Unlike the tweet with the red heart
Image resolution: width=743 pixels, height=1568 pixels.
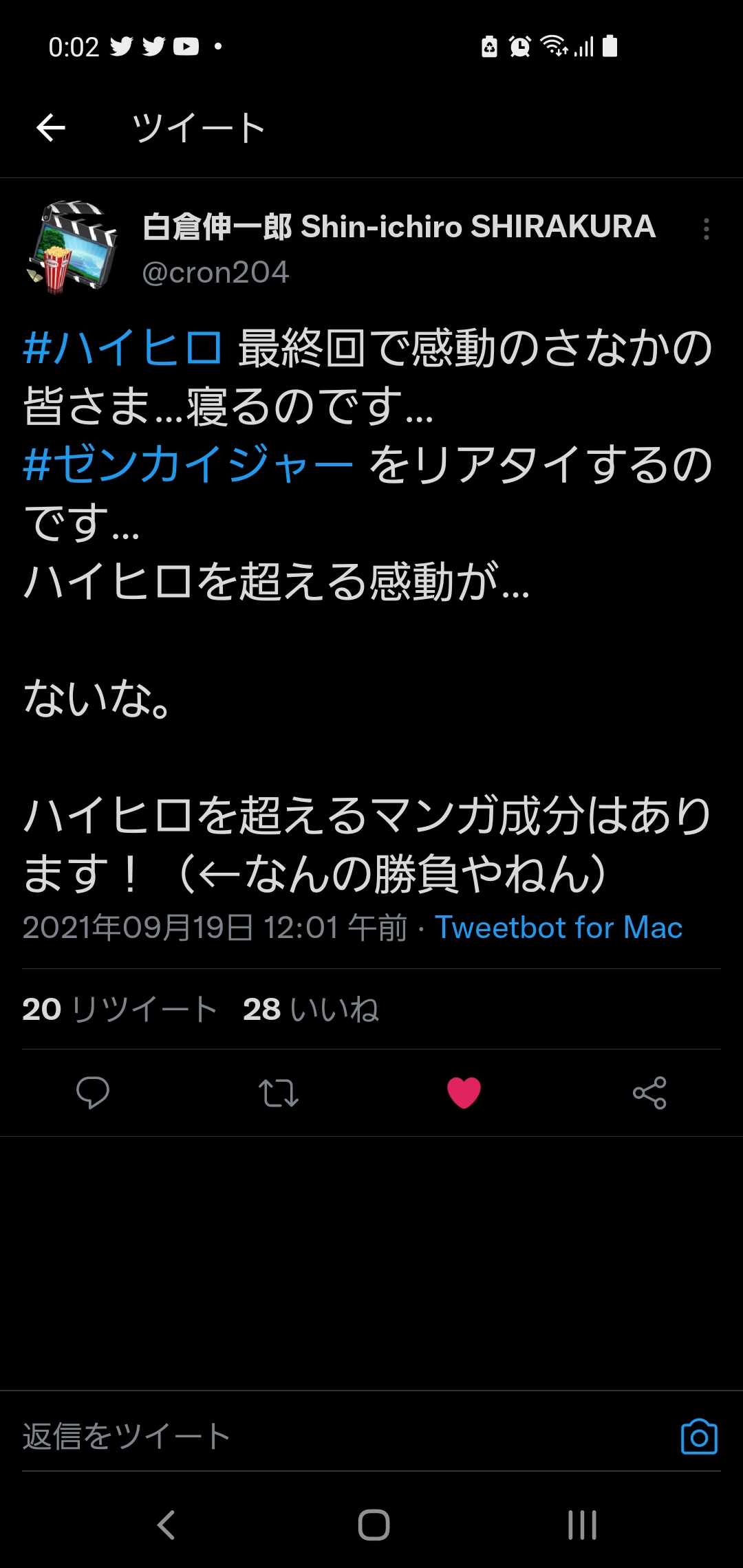pos(464,1092)
